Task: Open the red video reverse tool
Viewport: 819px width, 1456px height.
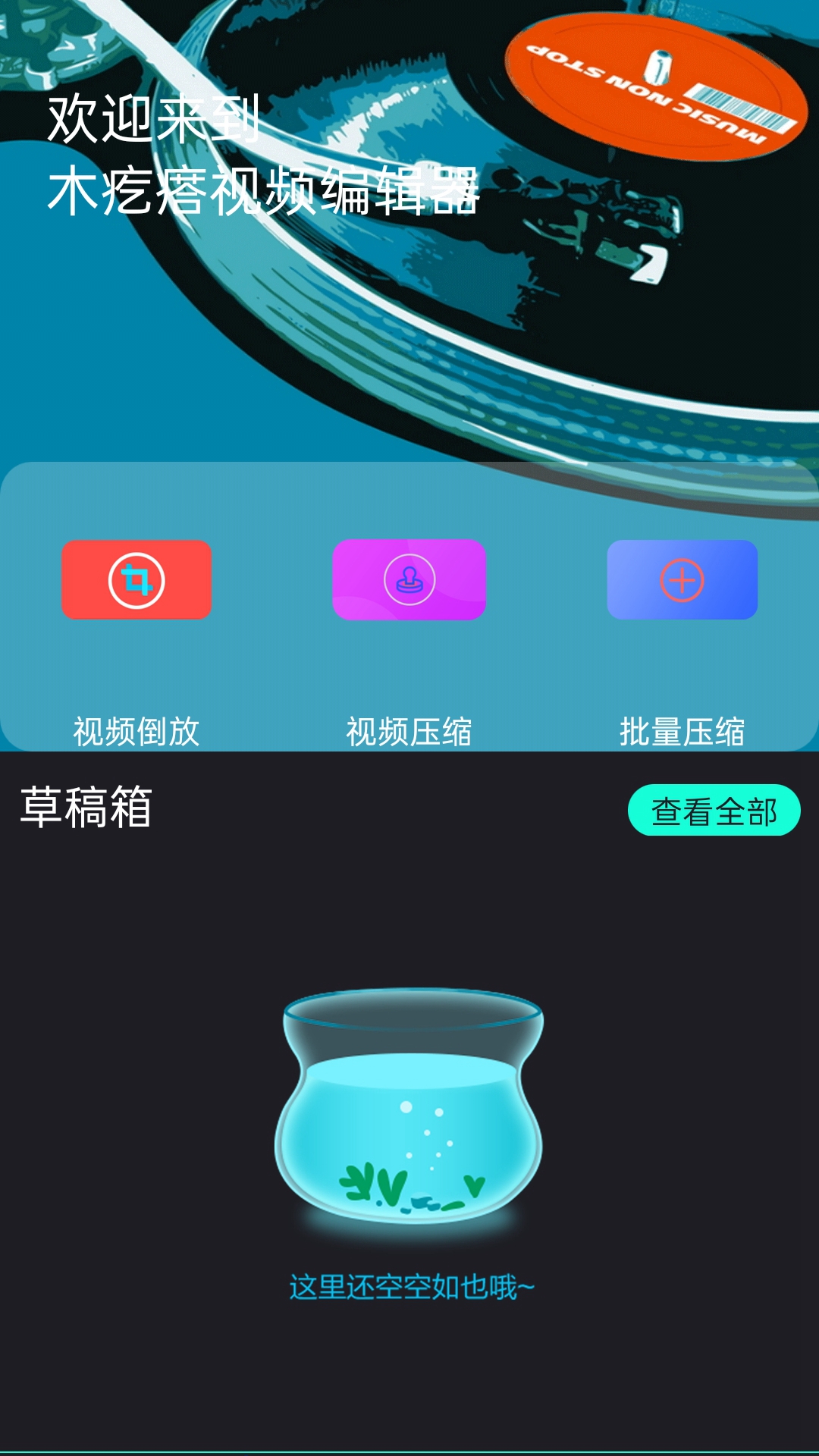Action: [x=136, y=580]
